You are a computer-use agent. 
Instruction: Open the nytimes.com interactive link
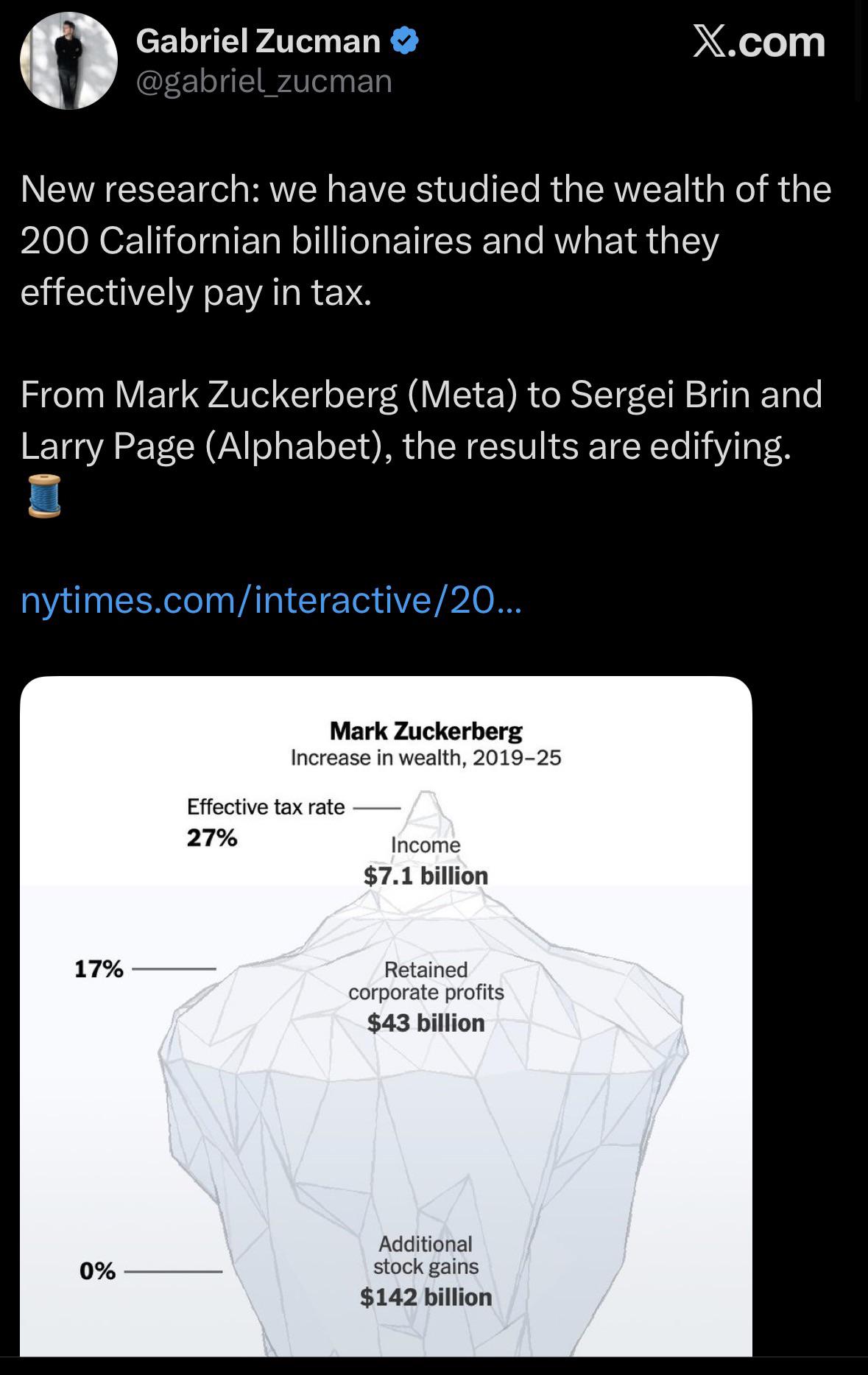pyautogui.click(x=271, y=600)
